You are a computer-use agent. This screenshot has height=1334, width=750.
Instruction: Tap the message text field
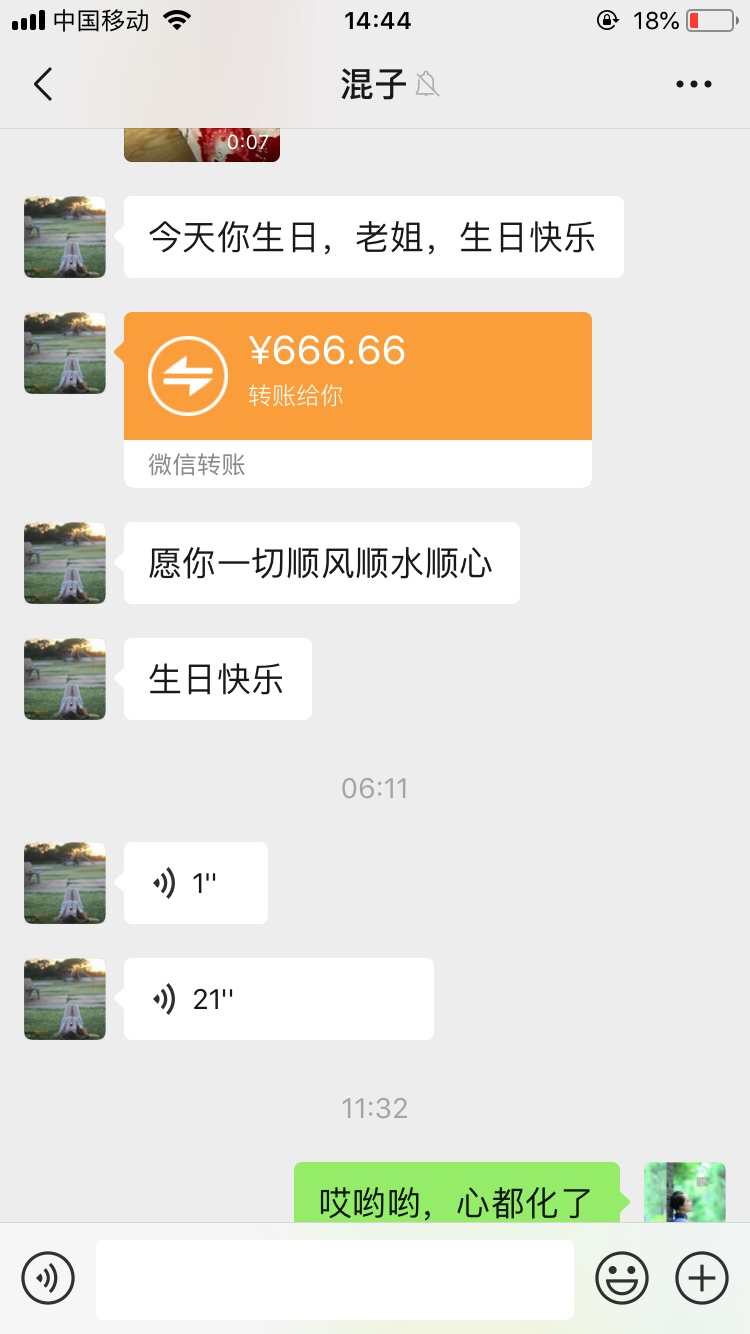(x=334, y=1279)
